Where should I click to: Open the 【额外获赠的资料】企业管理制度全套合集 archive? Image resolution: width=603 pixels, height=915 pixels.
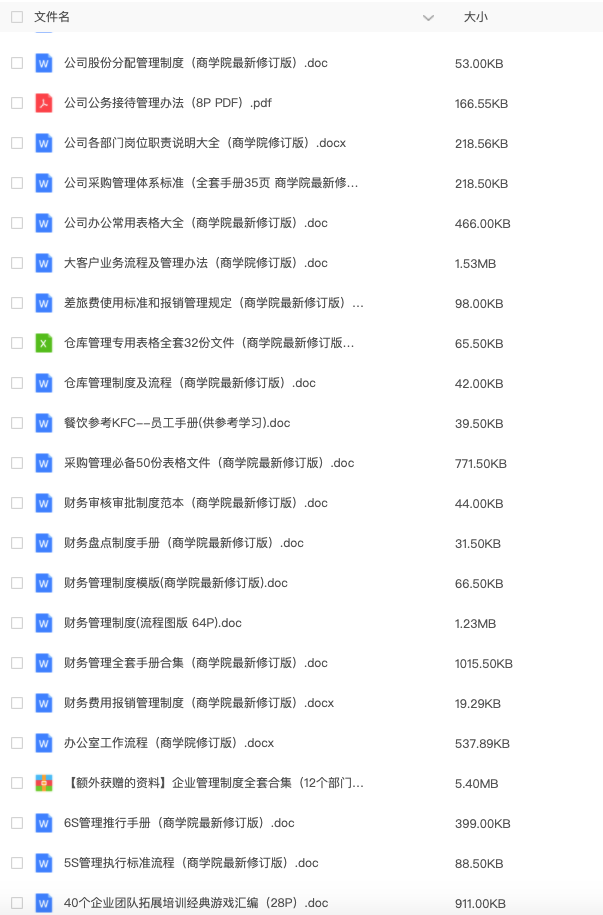pyautogui.click(x=213, y=783)
